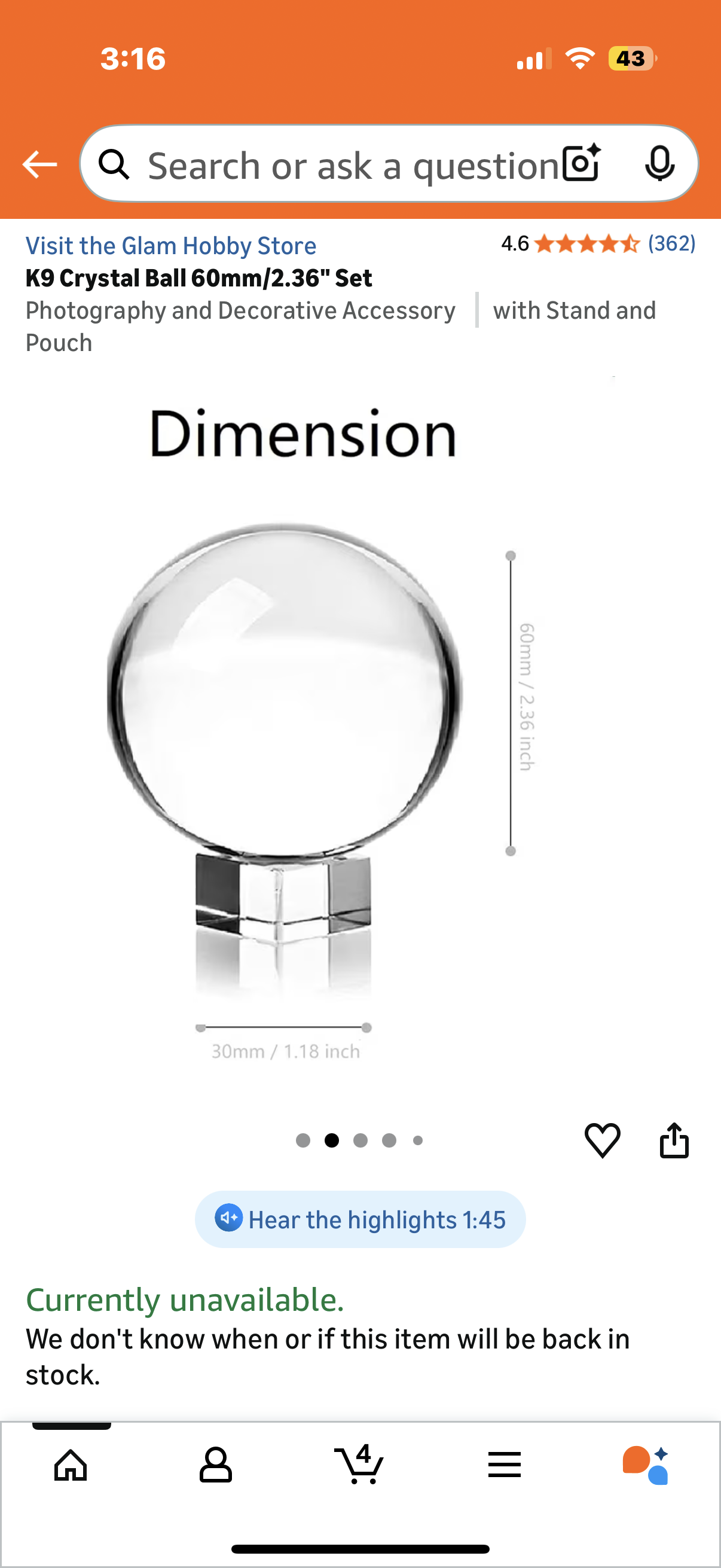Share this crystal ball product
This screenshot has width=721, height=1568.
tap(674, 1140)
